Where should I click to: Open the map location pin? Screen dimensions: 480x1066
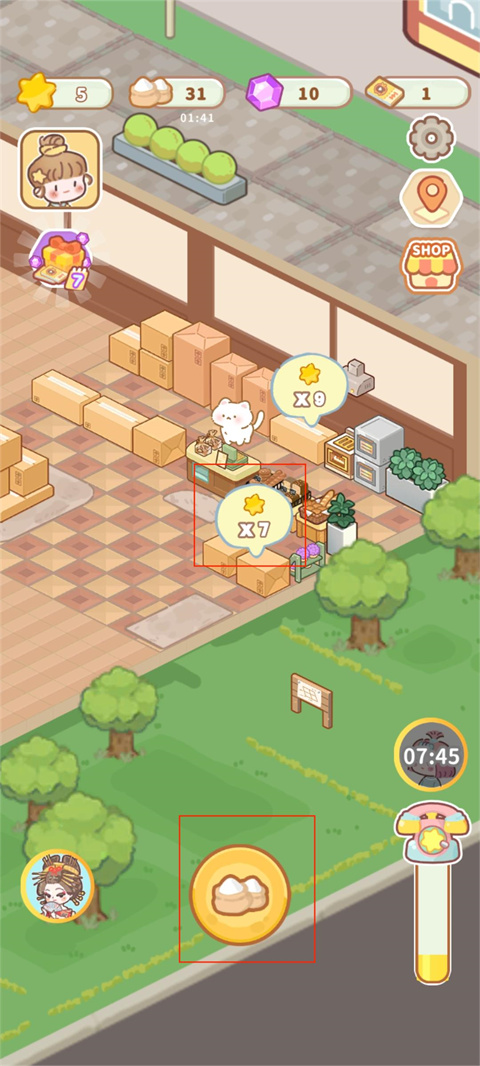[431, 198]
